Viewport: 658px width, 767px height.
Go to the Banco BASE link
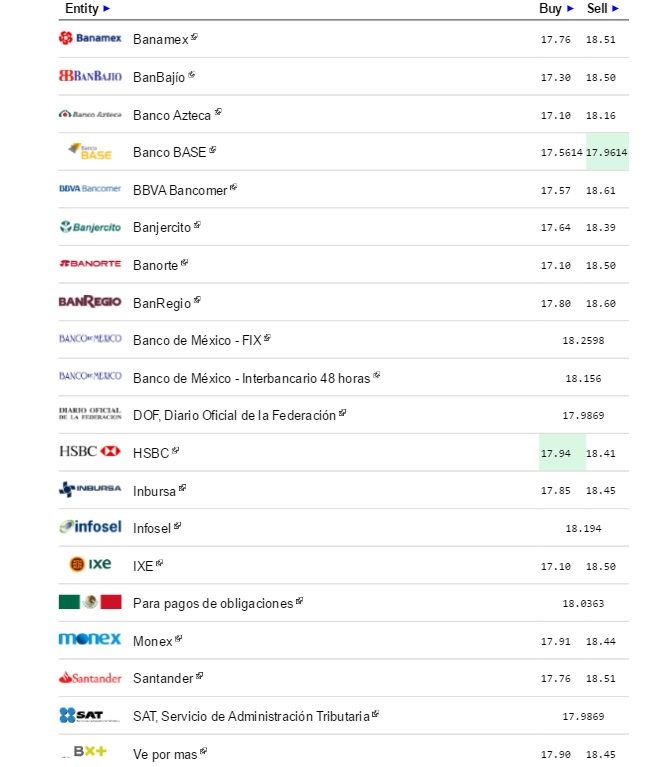click(x=169, y=153)
